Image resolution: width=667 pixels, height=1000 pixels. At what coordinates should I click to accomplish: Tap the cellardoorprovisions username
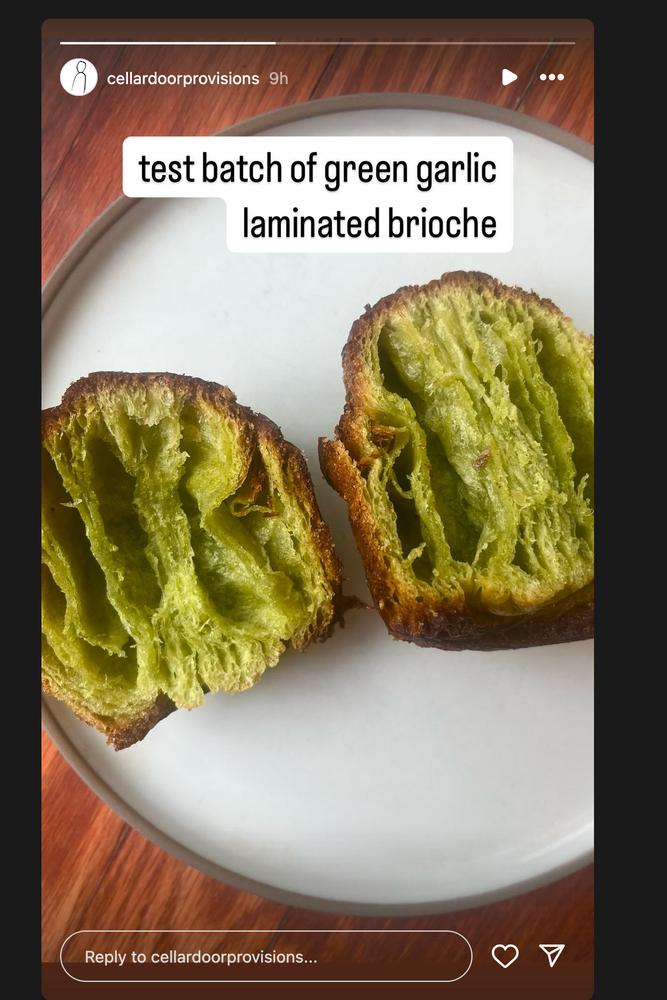coord(183,78)
